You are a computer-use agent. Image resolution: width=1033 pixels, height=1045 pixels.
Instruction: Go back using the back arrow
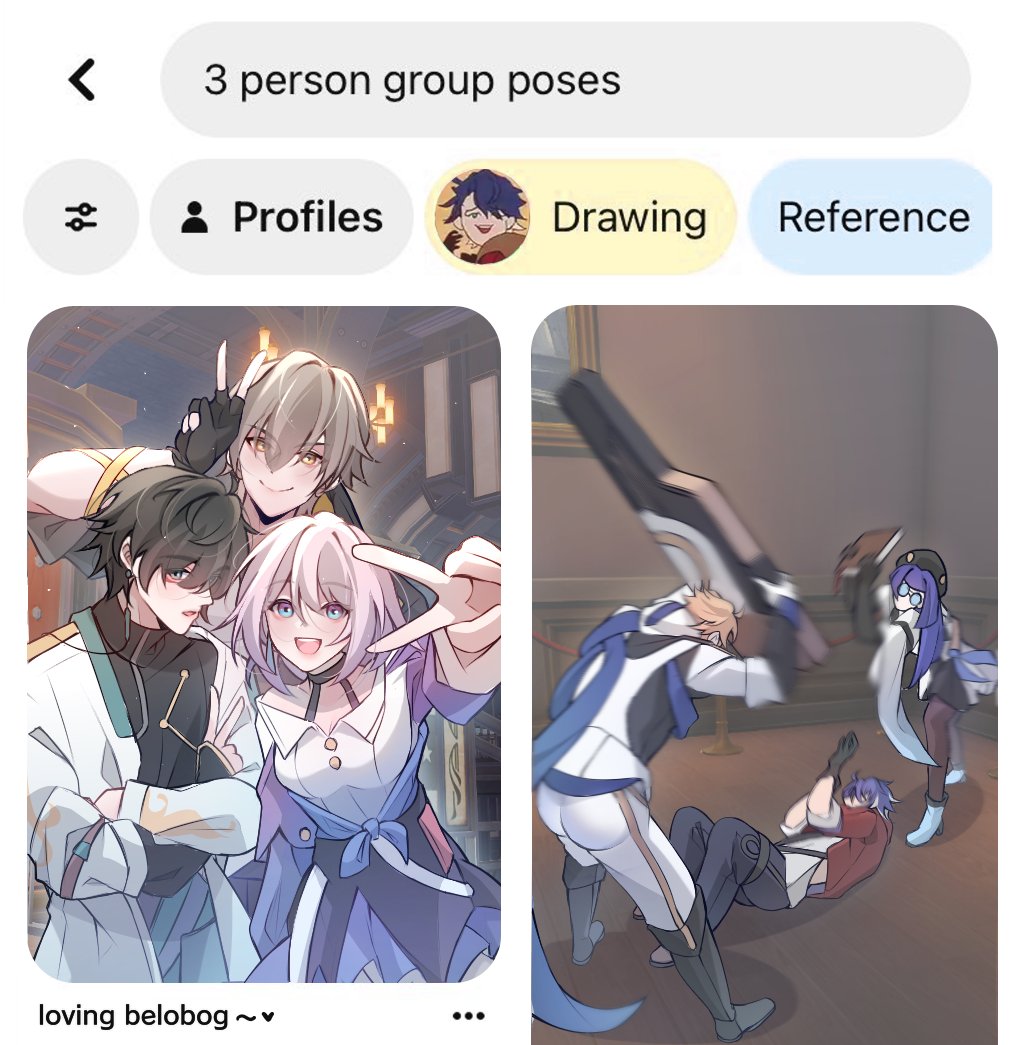coord(82,79)
